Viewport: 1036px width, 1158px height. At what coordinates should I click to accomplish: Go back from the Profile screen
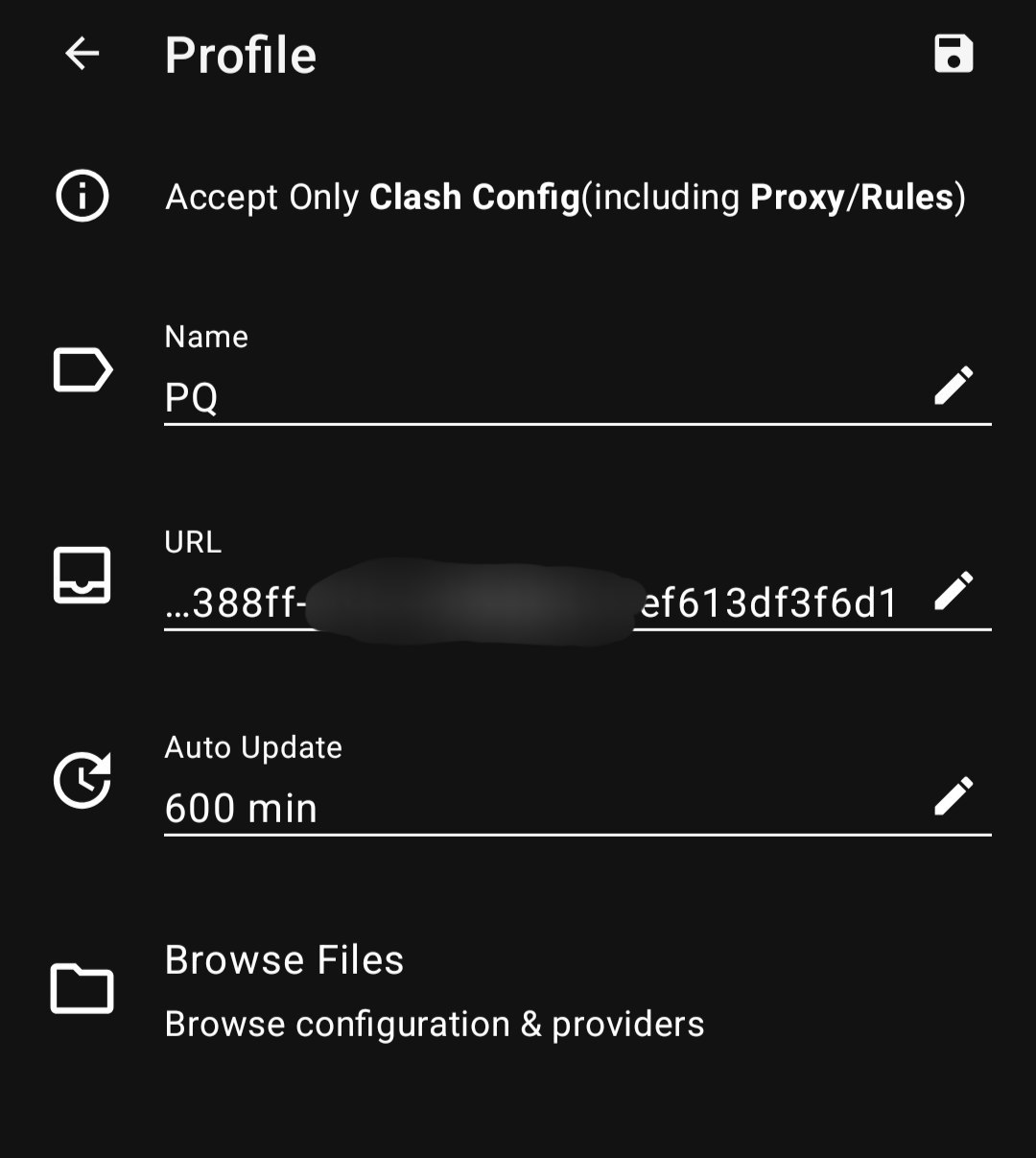pos(82,54)
